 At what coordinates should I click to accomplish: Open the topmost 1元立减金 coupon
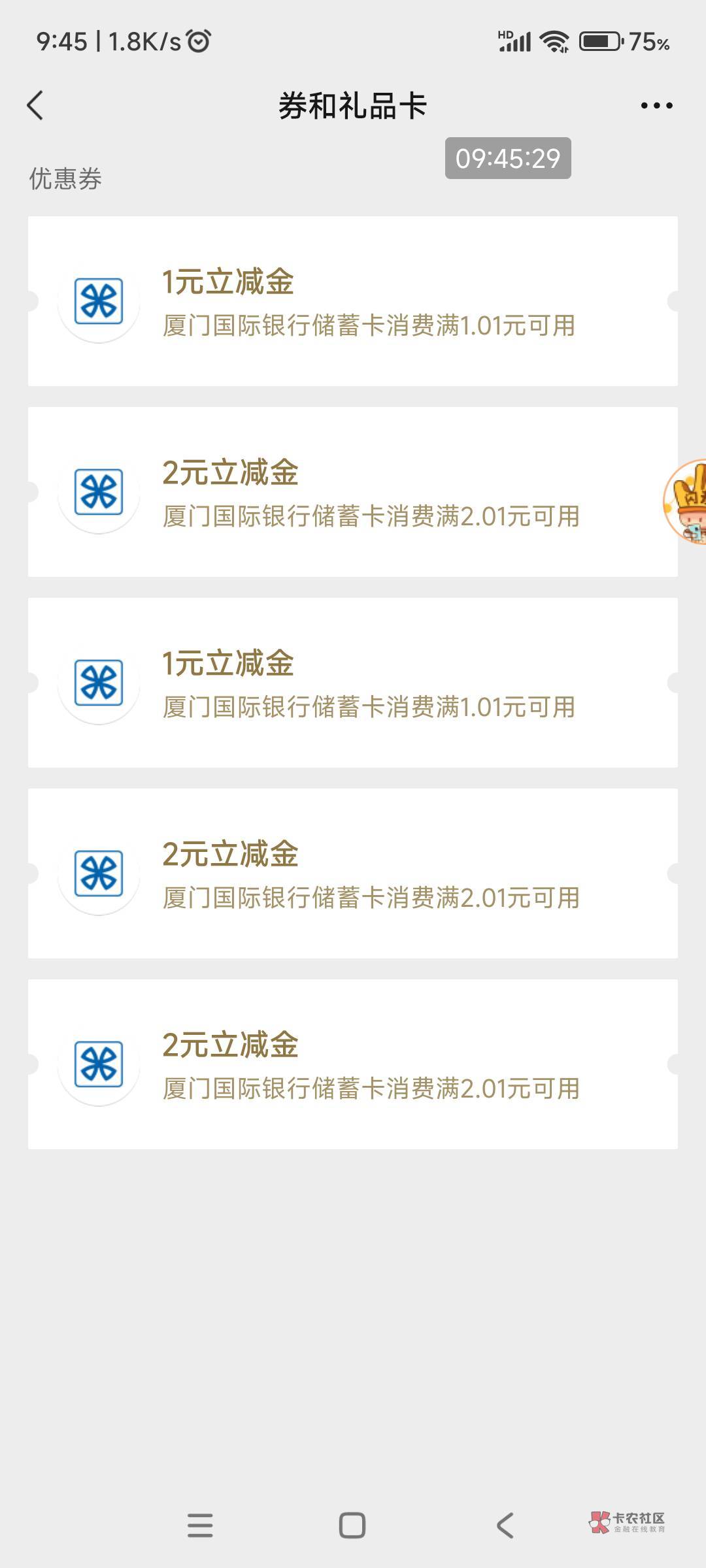point(353,301)
